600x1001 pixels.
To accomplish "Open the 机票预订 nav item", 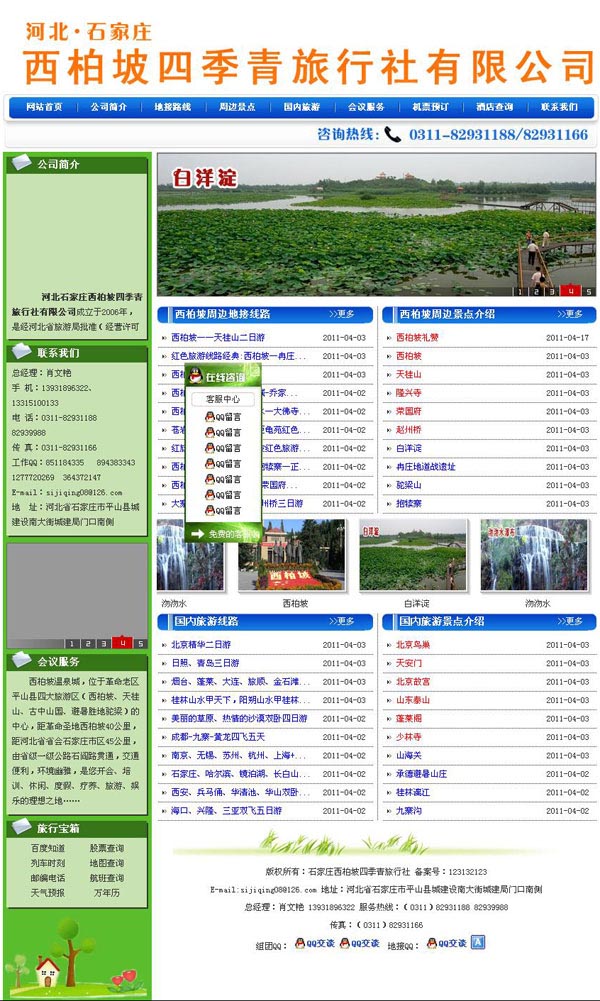I will click(430, 107).
